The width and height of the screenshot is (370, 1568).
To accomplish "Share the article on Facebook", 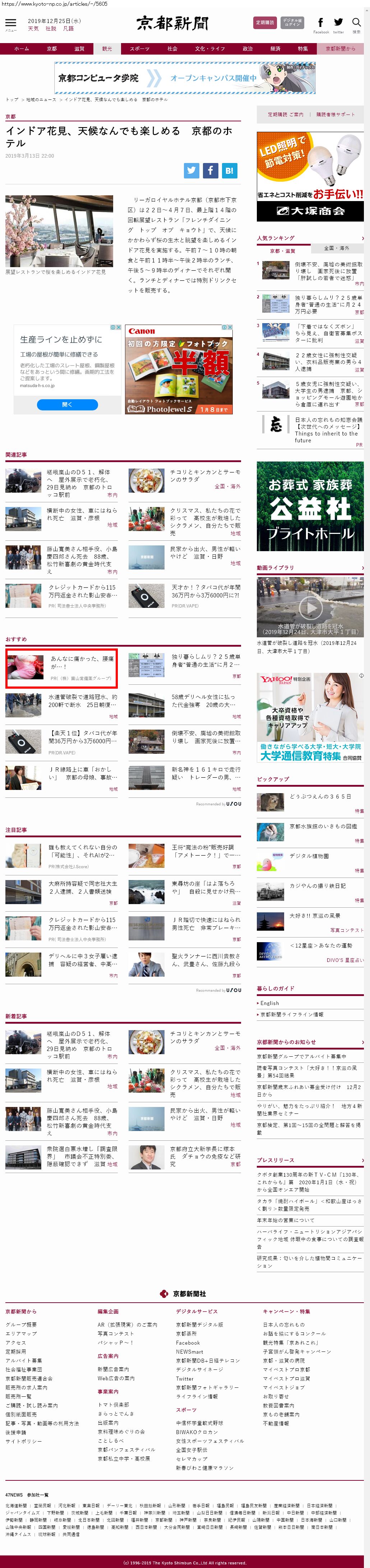I will 211,171.
